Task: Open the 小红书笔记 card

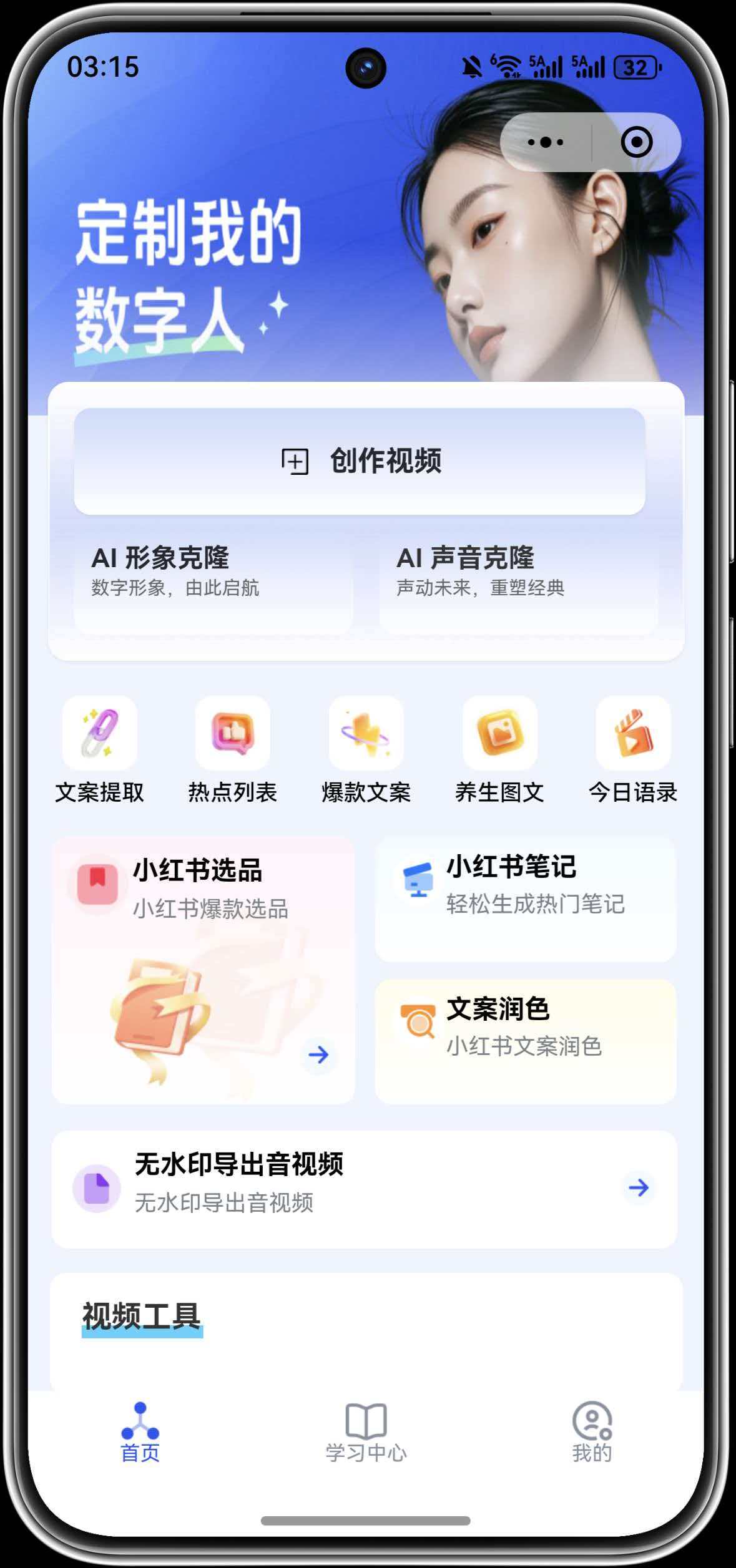Action: tap(525, 899)
